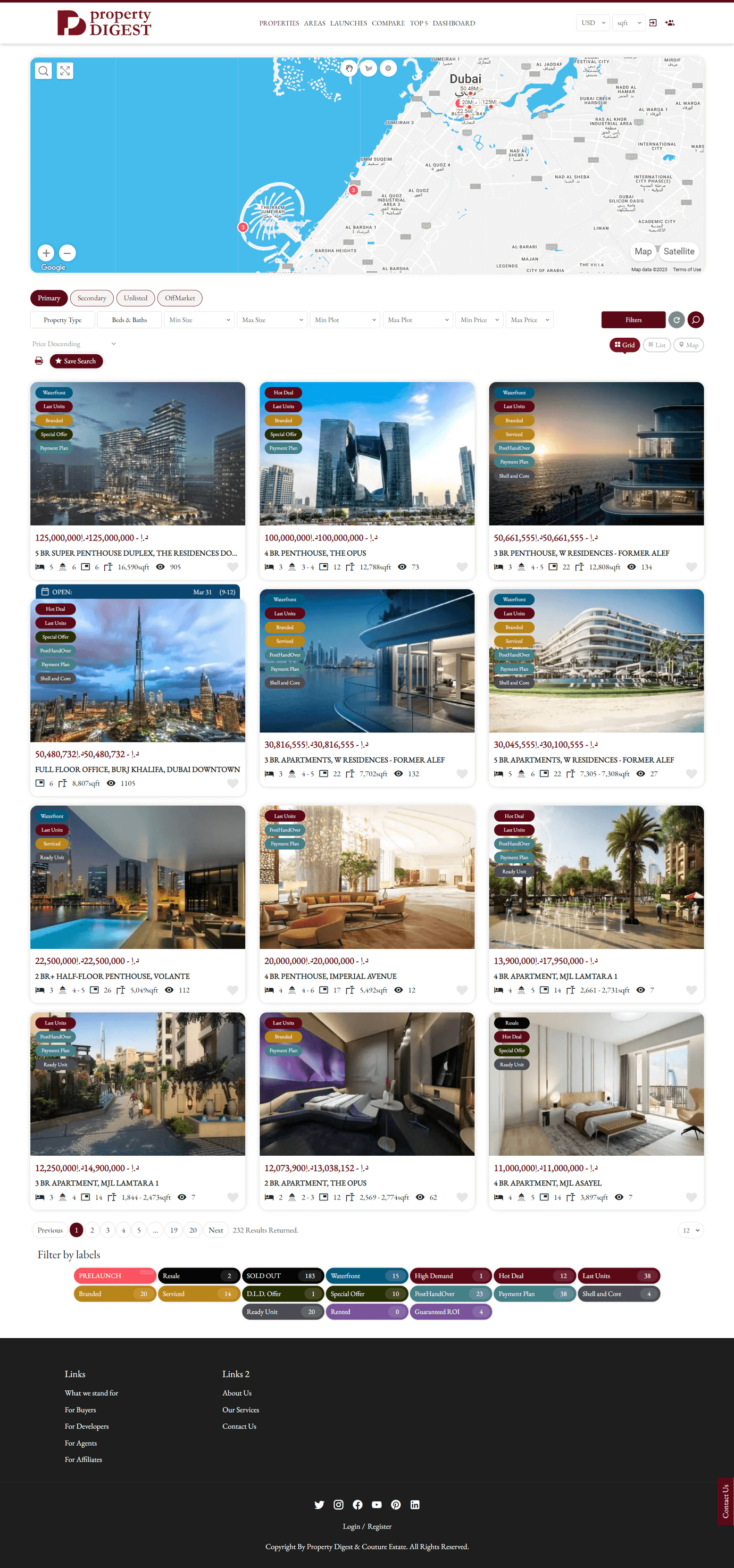Image resolution: width=734 pixels, height=1568 pixels.
Task: Select the OffMarket tab
Action: (180, 298)
